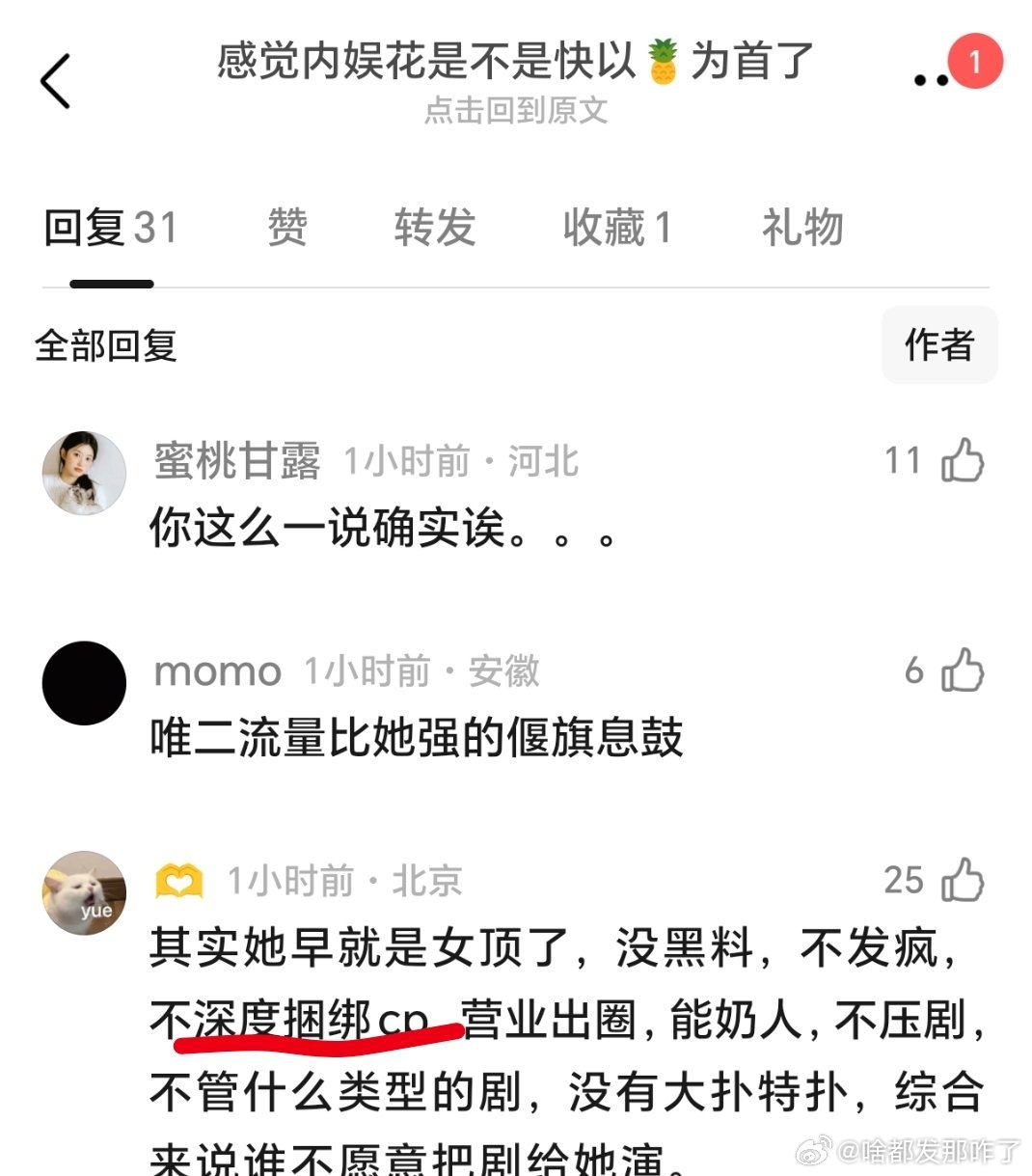
Task: Toggle the 作者 author-only filter
Action: [x=939, y=344]
